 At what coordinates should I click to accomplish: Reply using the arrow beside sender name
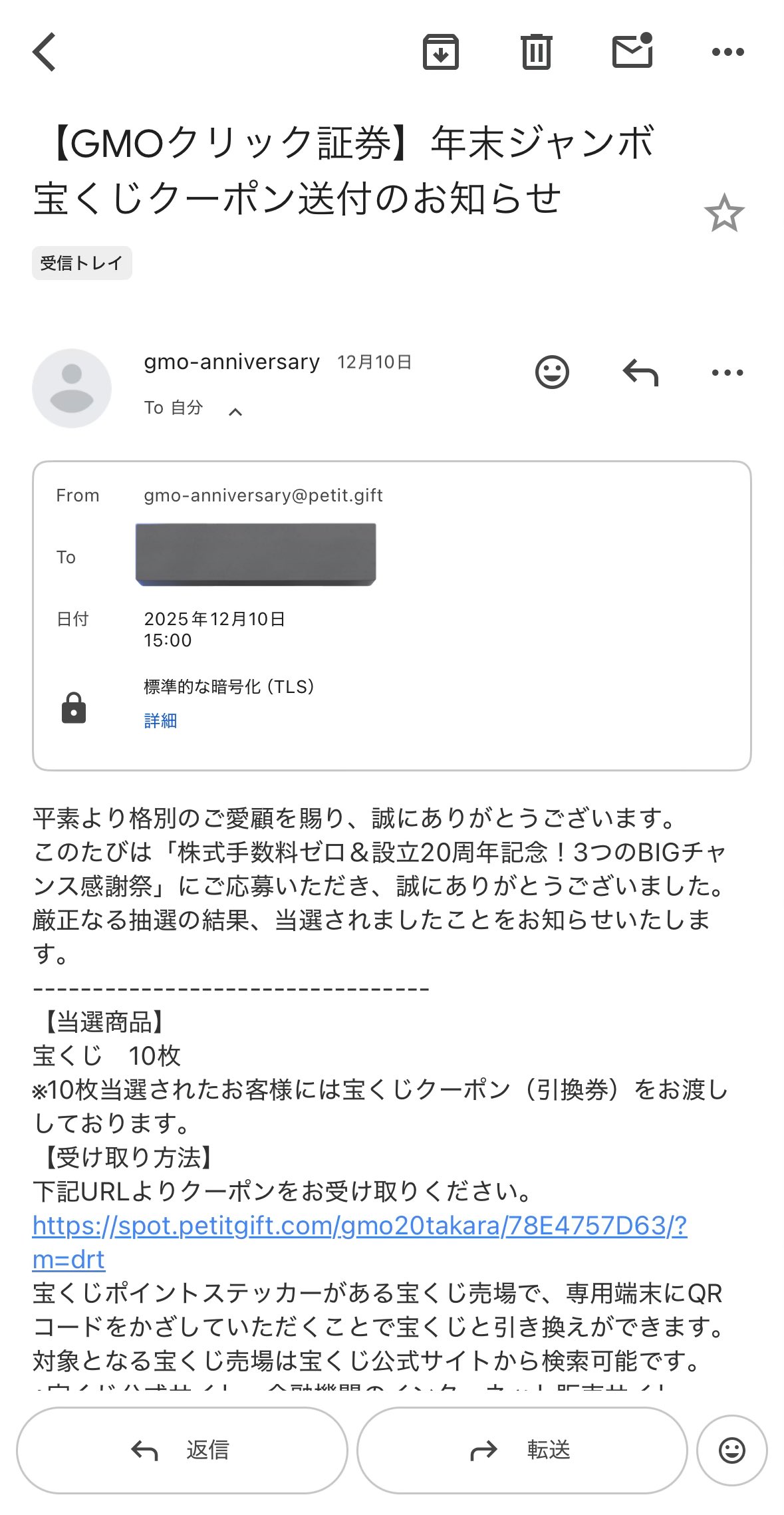click(x=640, y=372)
